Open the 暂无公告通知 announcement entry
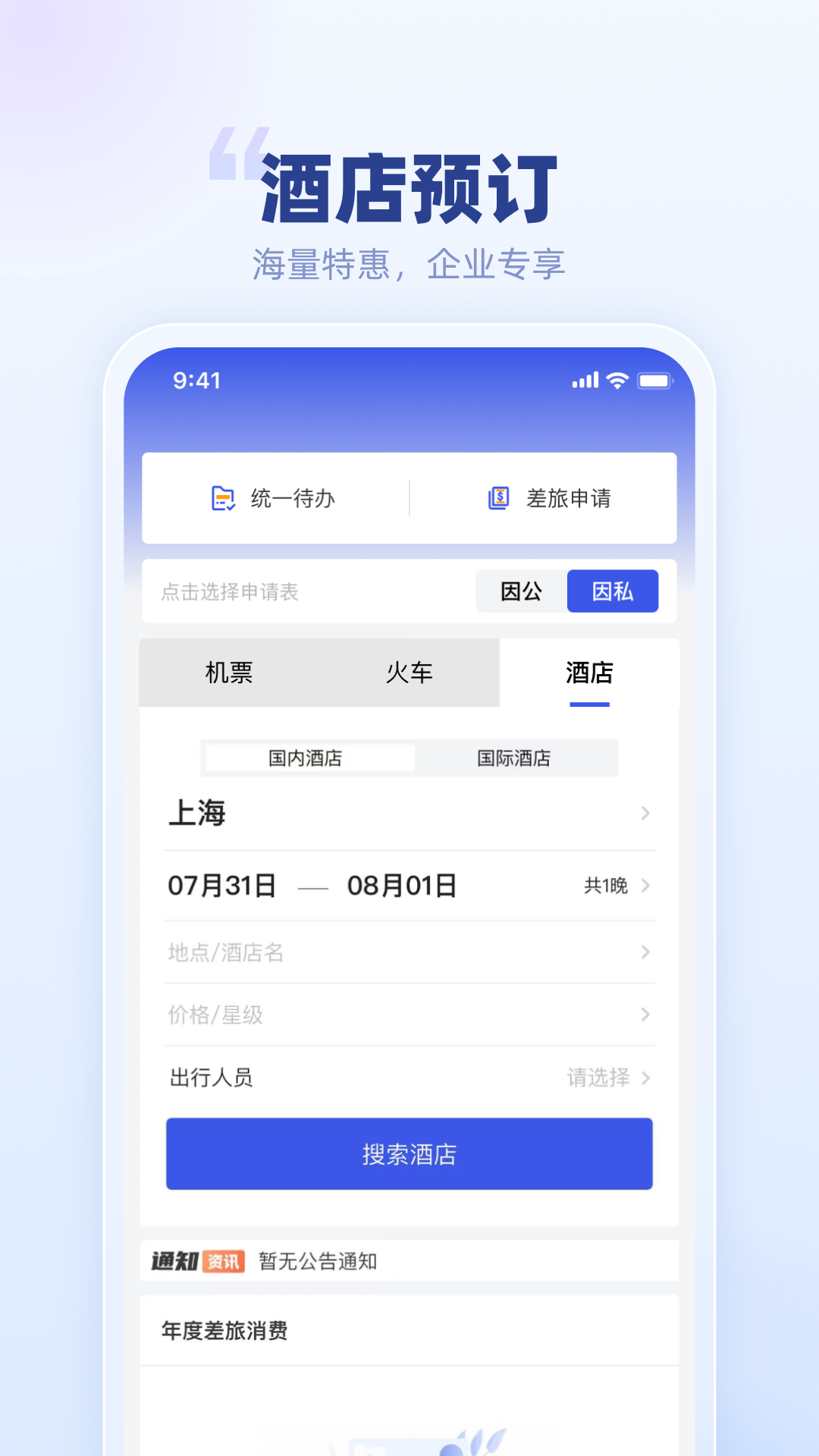Viewport: 819px width, 1456px height. tap(318, 1260)
